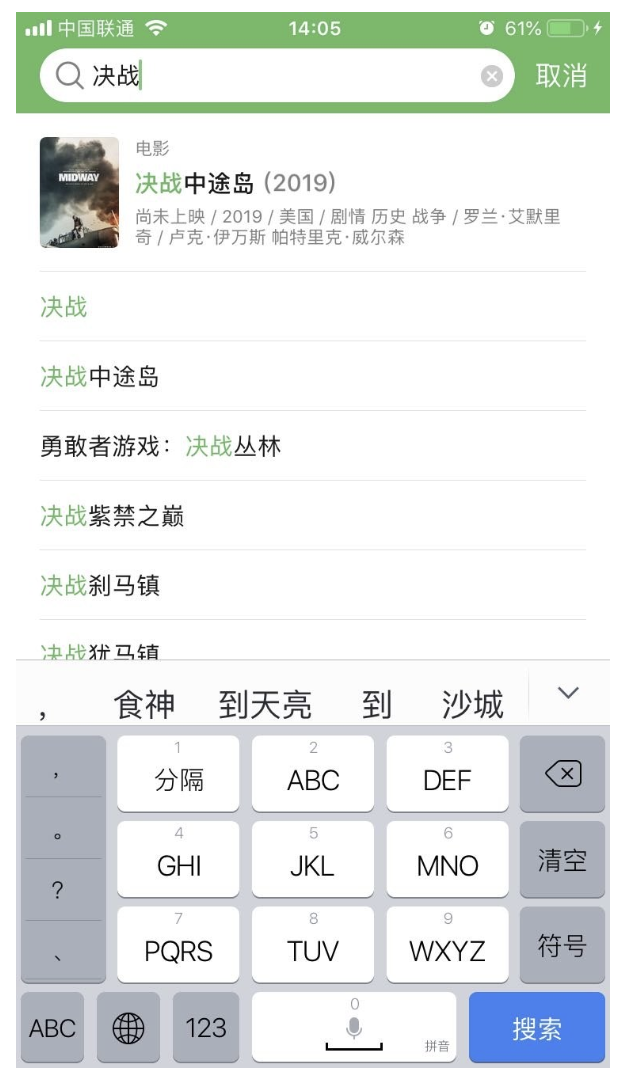Tap the 到 keyboard candidate
This screenshot has height=1078, width=624.
pyautogui.click(x=377, y=705)
